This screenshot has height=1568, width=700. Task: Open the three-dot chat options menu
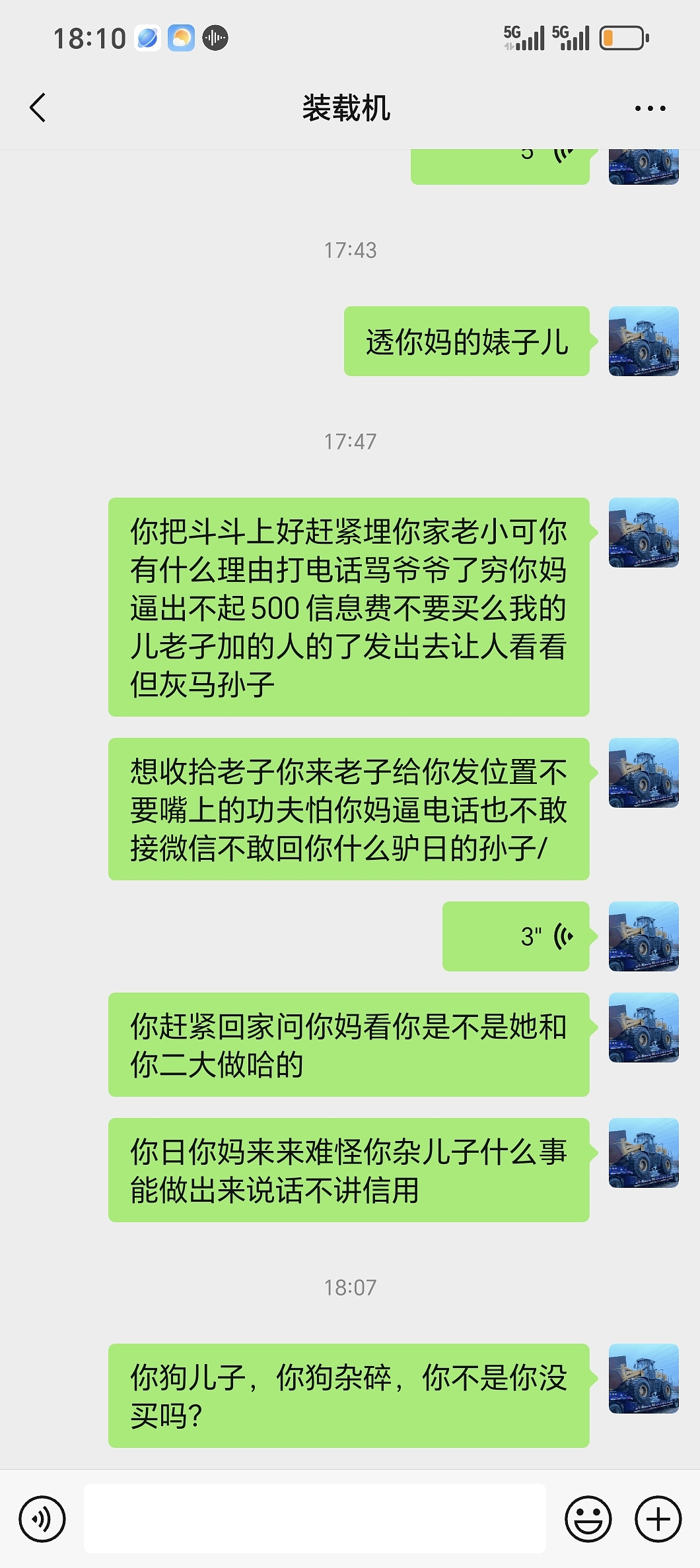click(650, 108)
